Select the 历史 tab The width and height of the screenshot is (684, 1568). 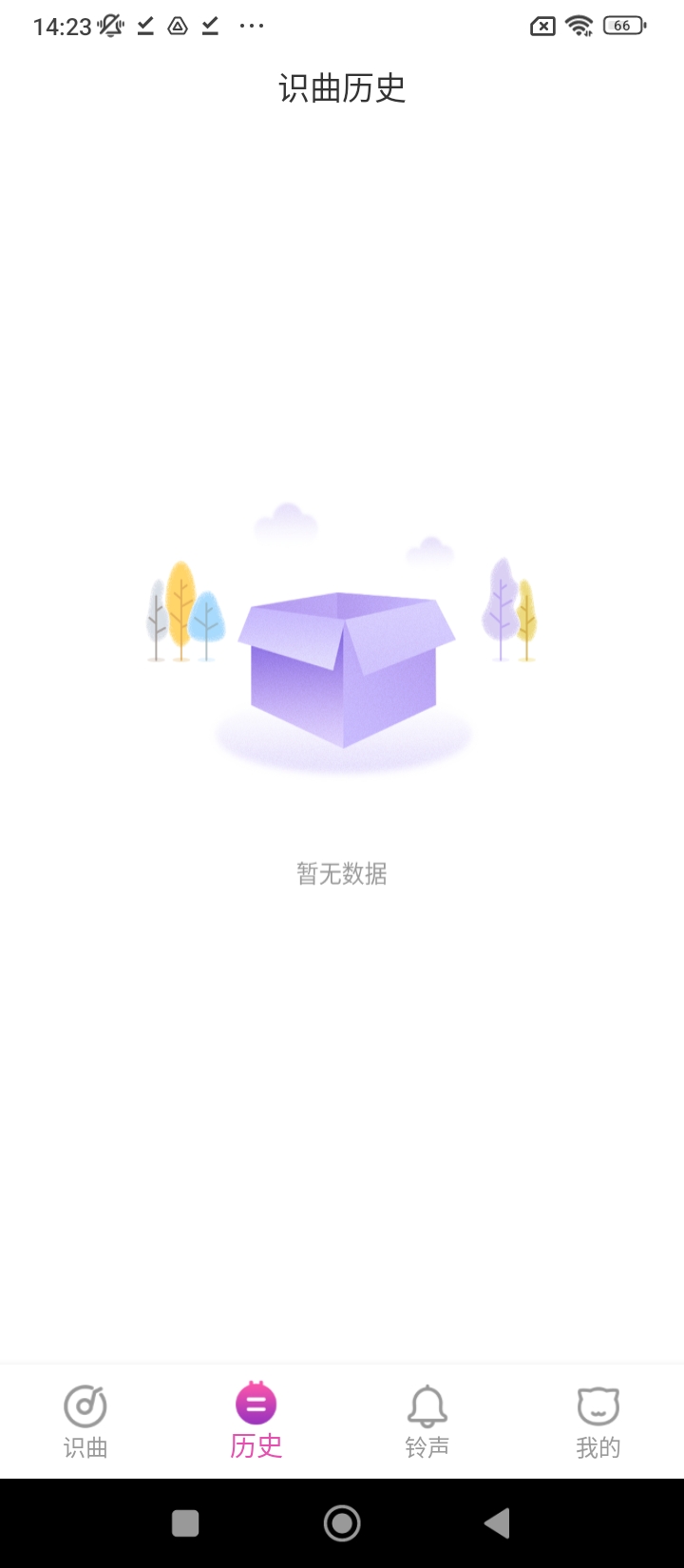point(256,1422)
